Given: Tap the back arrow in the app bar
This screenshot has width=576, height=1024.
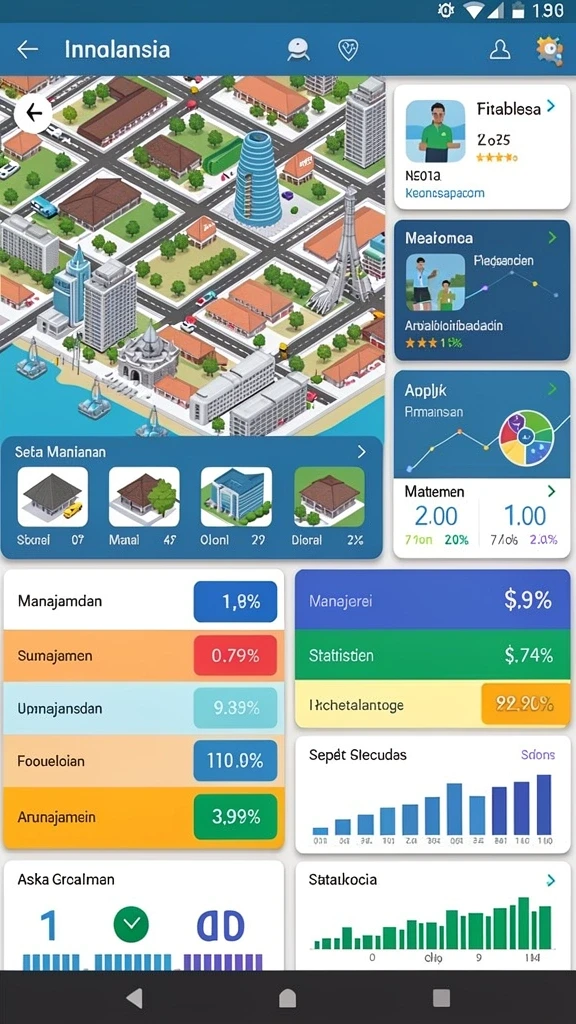Looking at the screenshot, I should click(x=27, y=50).
